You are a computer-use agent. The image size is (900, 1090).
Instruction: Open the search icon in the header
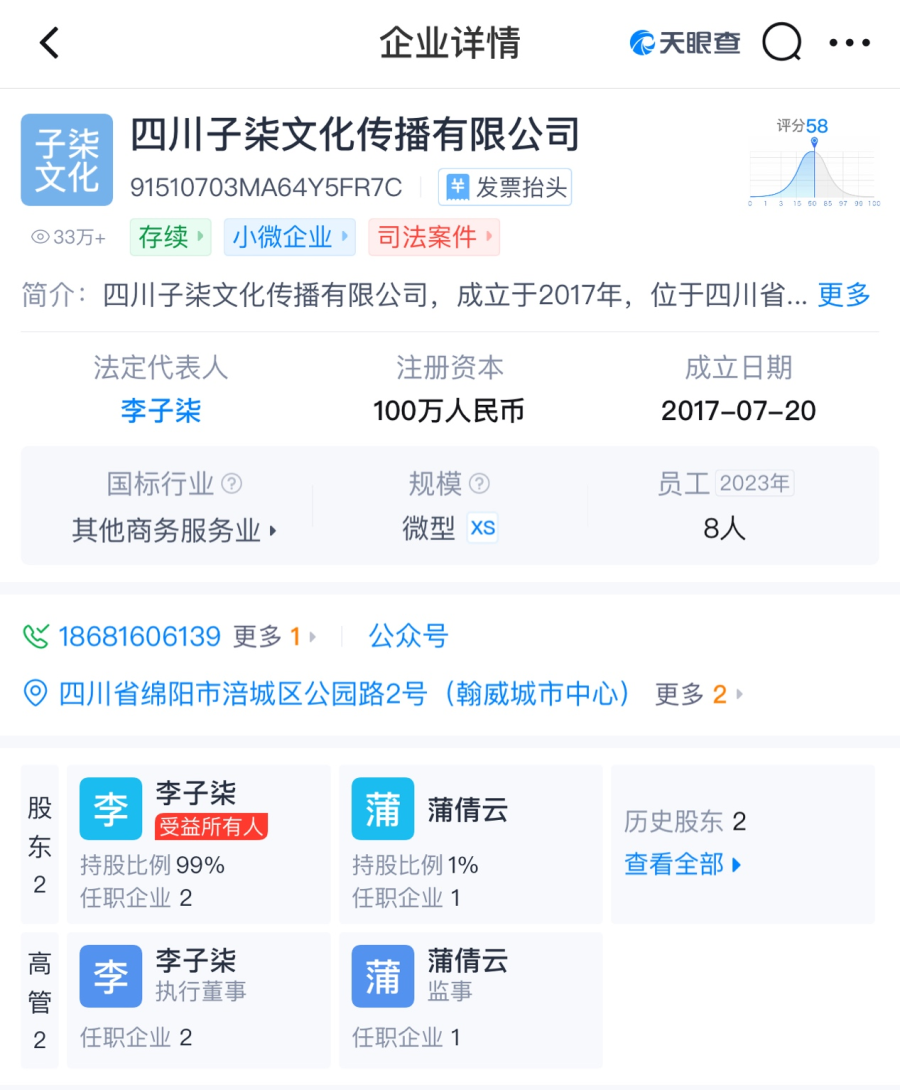click(x=781, y=43)
